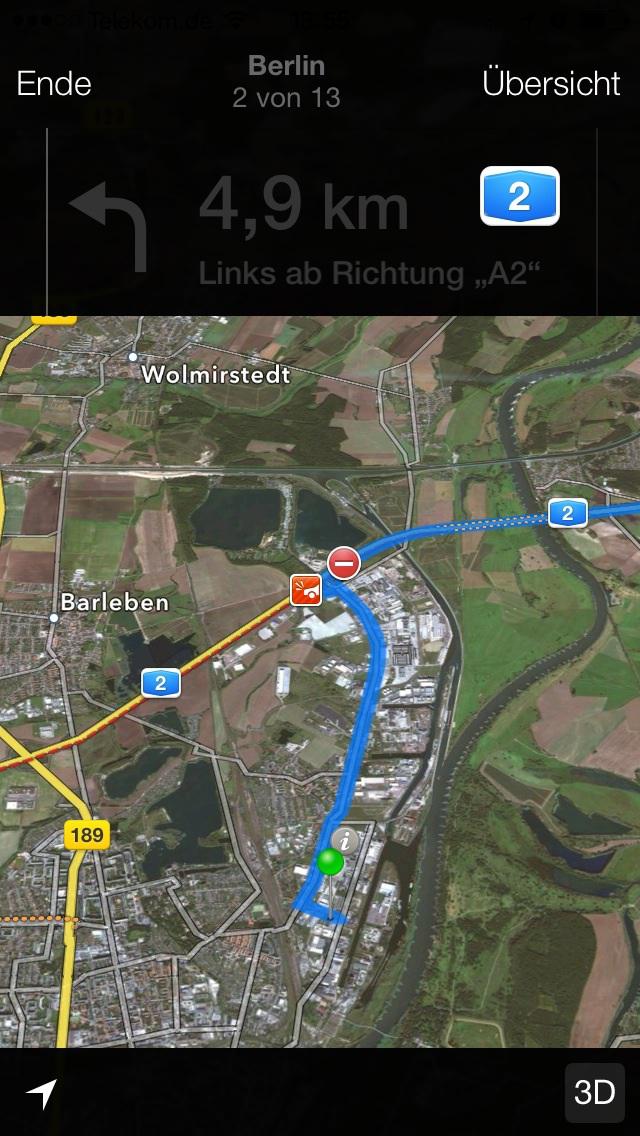Center map on current location arrow
The width and height of the screenshot is (640, 1136).
pos(41,1093)
